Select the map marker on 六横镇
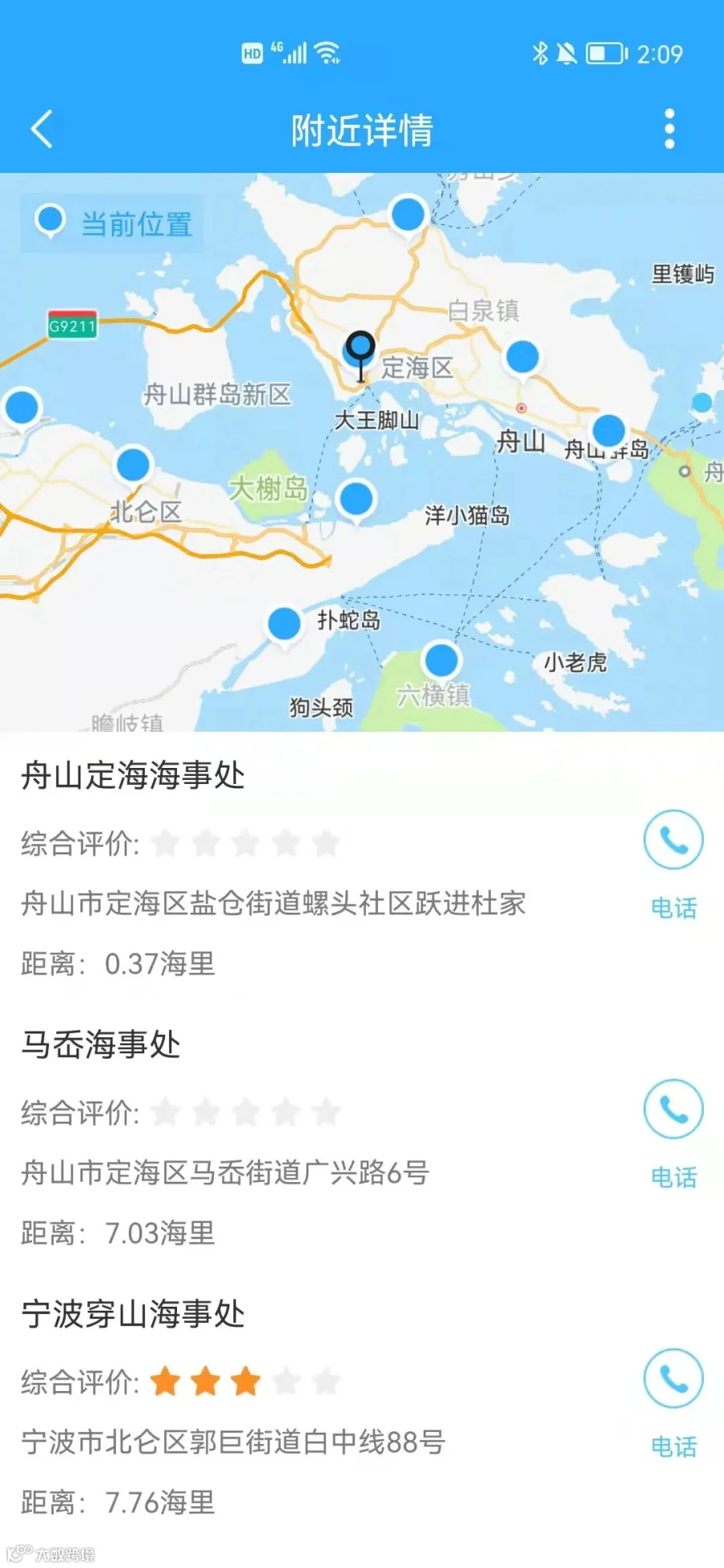Viewport: 724px width, 1568px height. pyautogui.click(x=441, y=661)
